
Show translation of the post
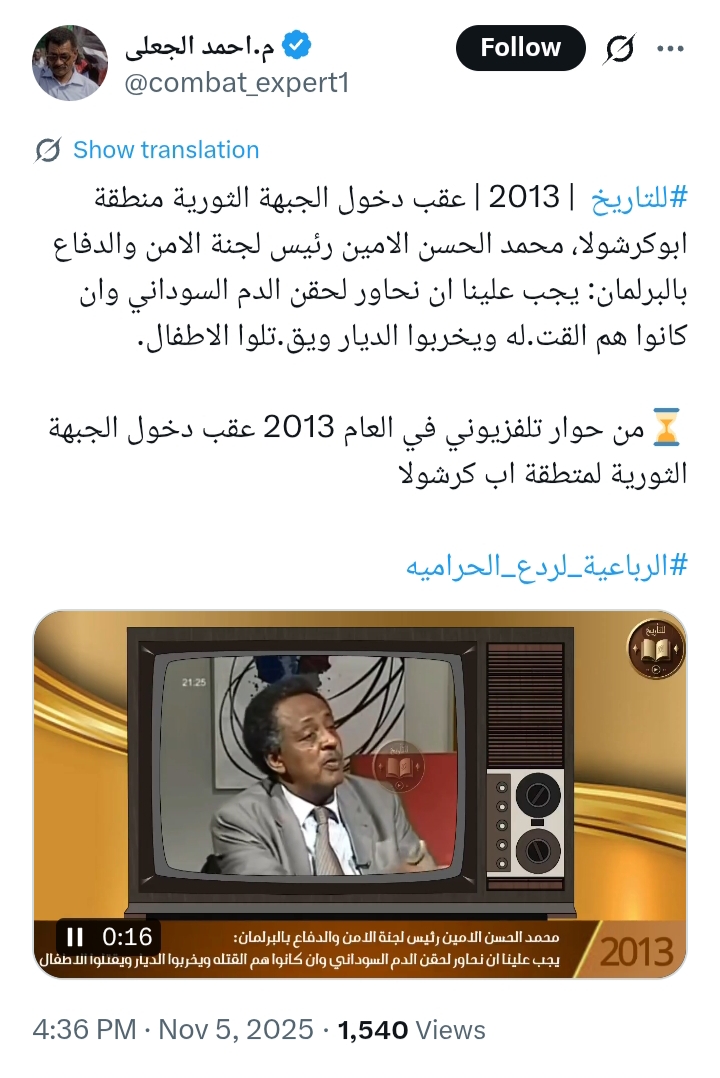tap(165, 150)
